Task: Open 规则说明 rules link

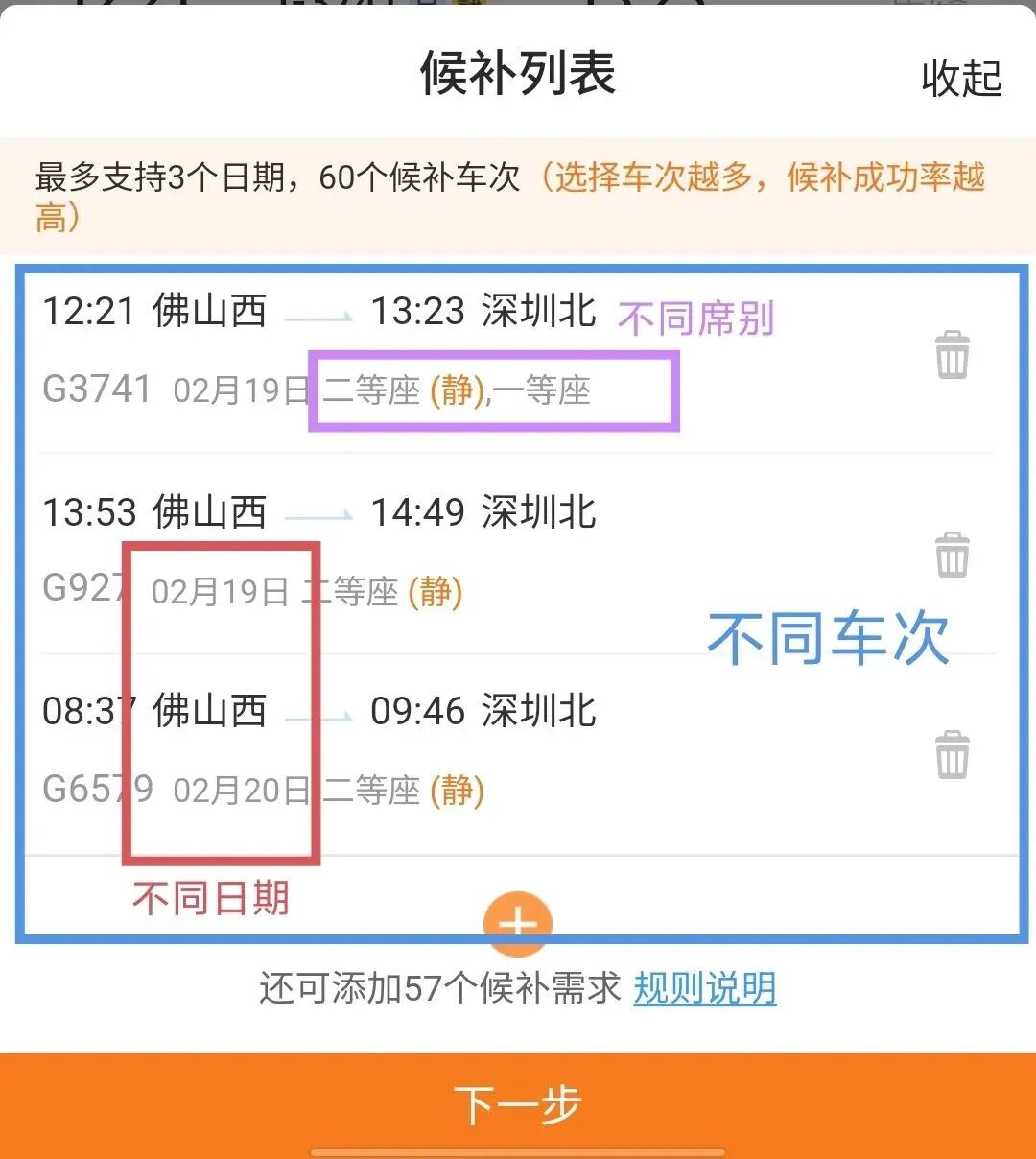Action: pyautogui.click(x=704, y=988)
